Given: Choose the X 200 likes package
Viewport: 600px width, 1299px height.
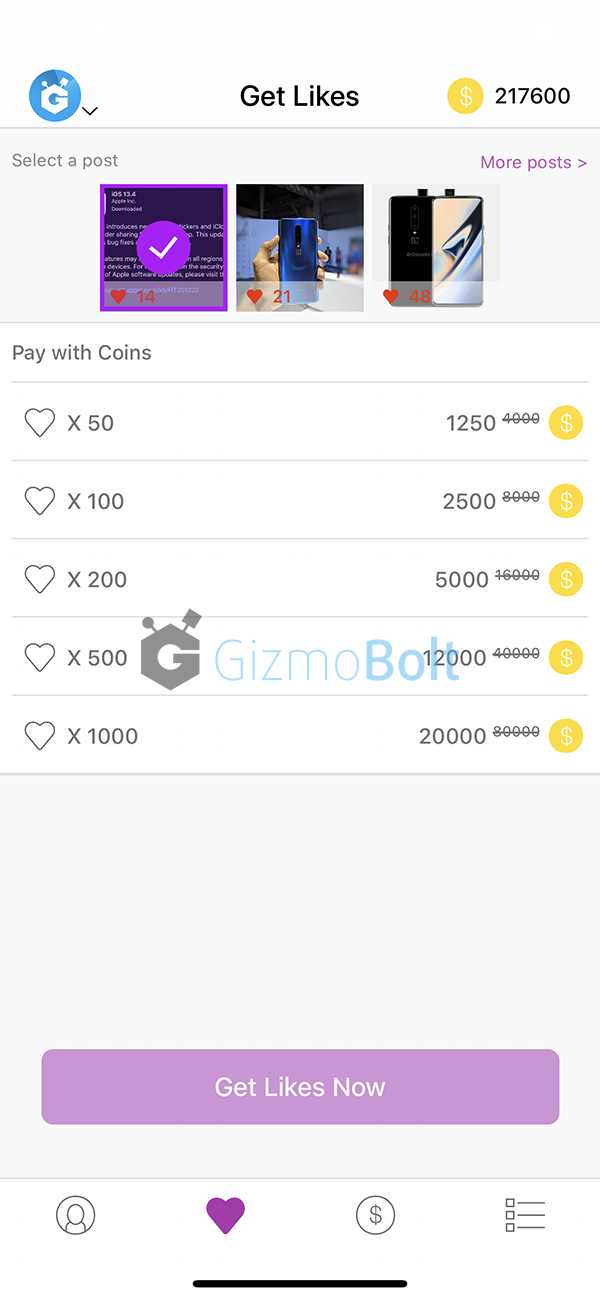Looking at the screenshot, I should (x=300, y=578).
